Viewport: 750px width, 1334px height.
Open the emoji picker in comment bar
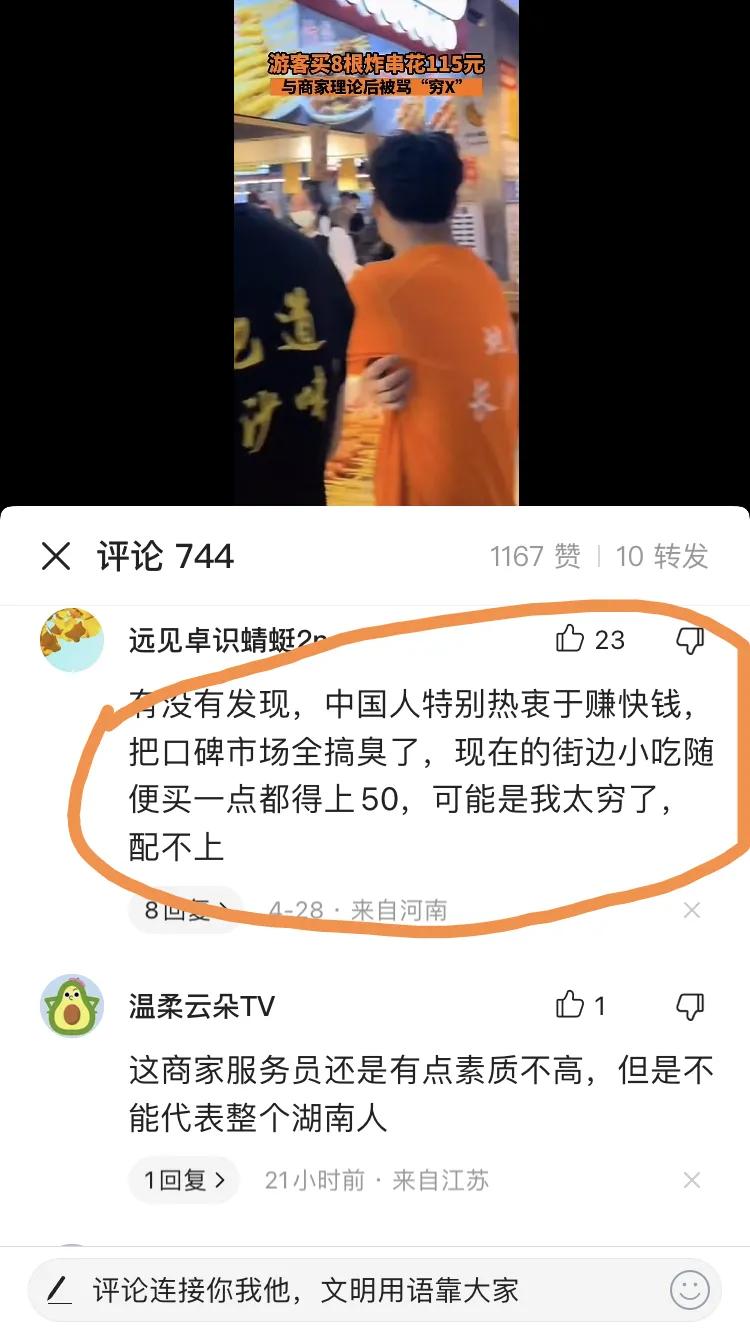688,1291
